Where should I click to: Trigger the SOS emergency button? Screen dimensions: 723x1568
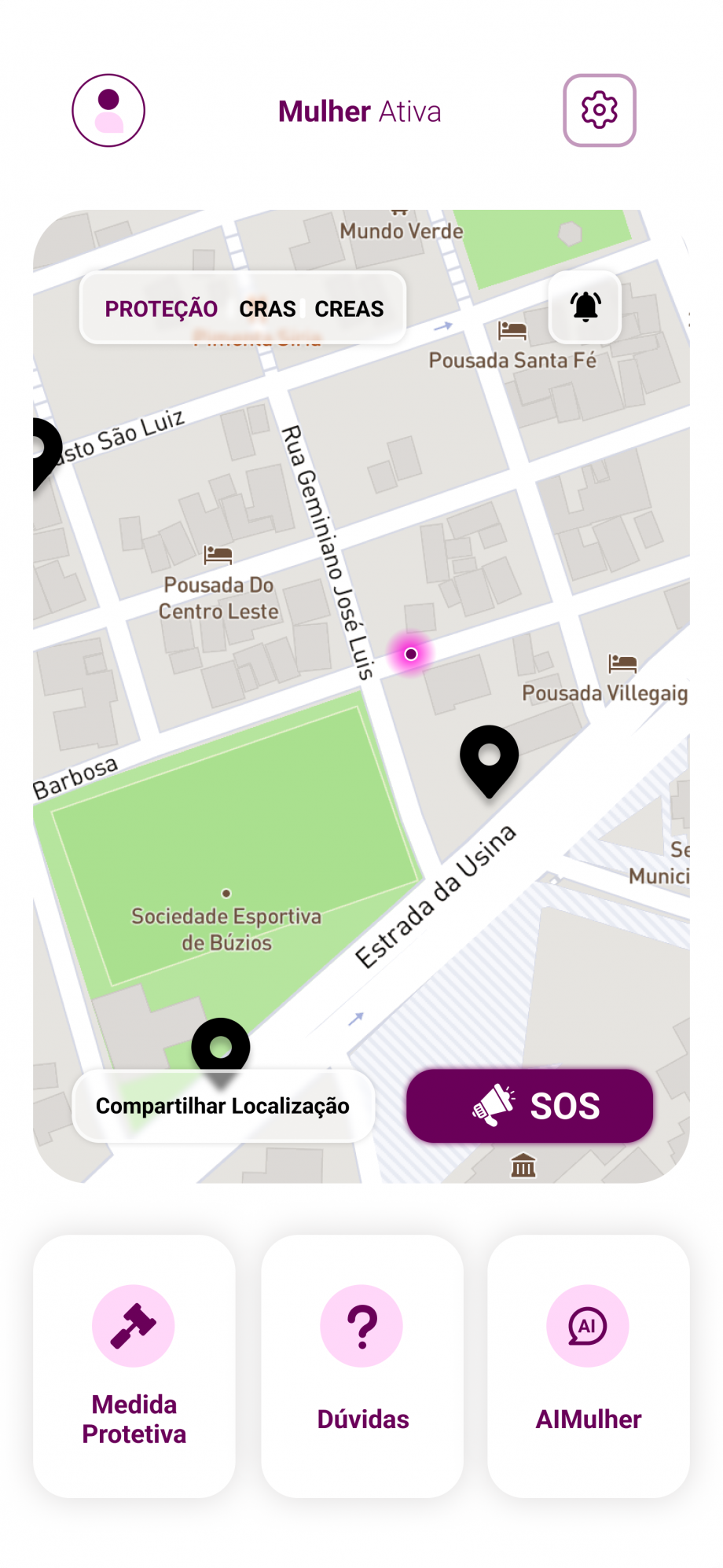coord(530,1106)
